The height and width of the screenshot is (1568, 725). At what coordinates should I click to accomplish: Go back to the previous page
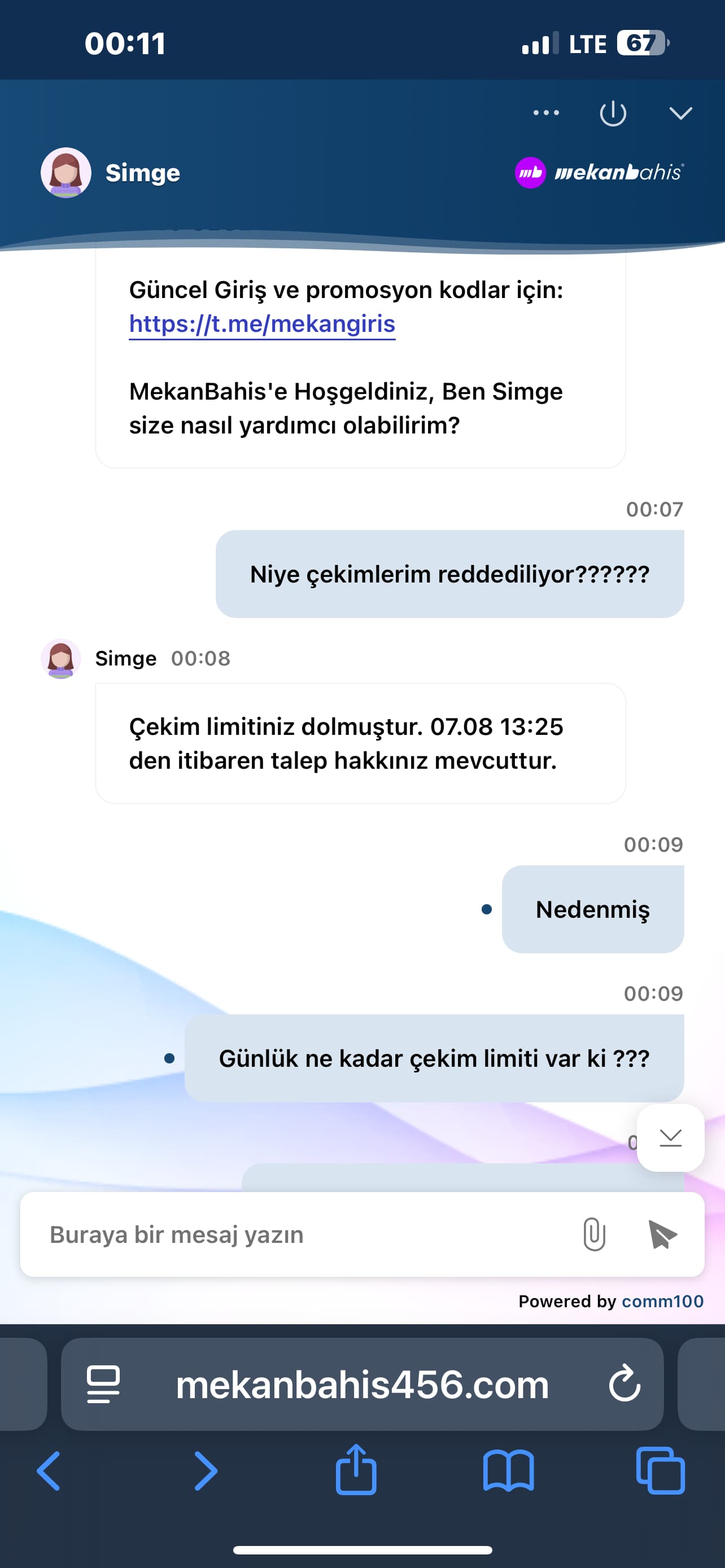click(x=49, y=1471)
